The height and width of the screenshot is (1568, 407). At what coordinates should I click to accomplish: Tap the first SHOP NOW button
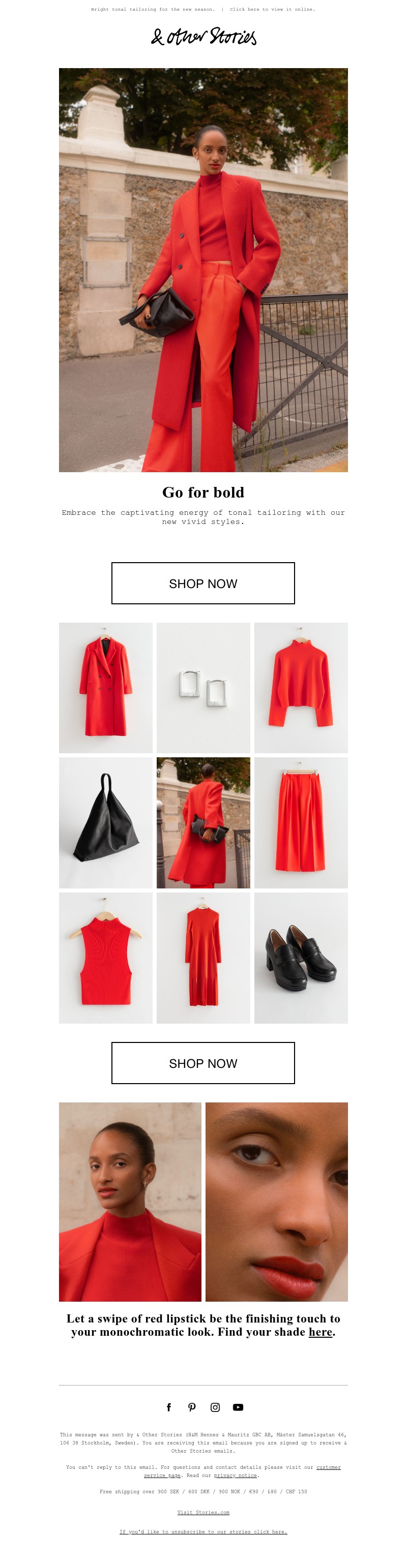click(x=203, y=583)
